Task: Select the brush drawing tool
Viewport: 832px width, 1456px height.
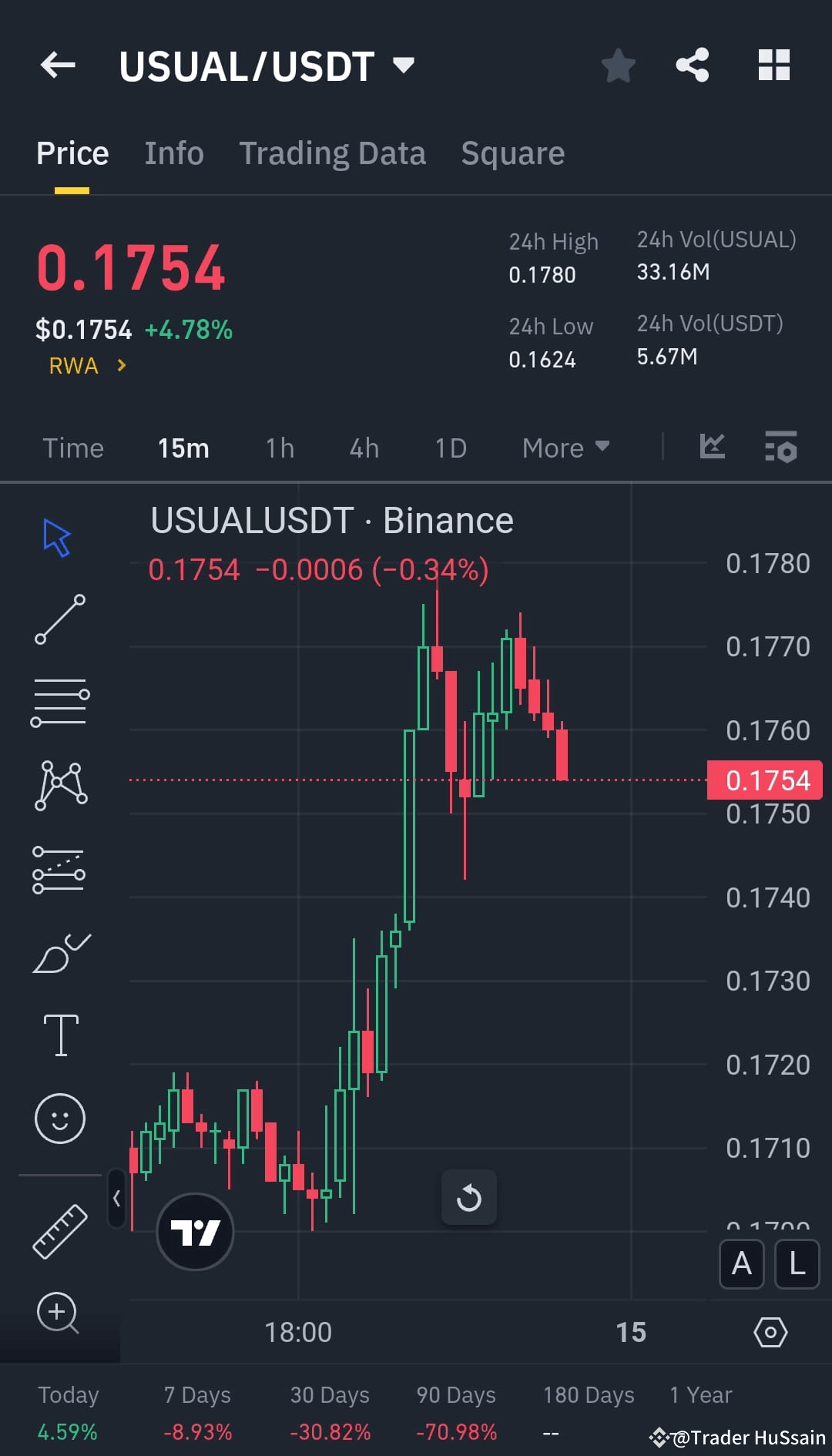Action: (x=59, y=951)
